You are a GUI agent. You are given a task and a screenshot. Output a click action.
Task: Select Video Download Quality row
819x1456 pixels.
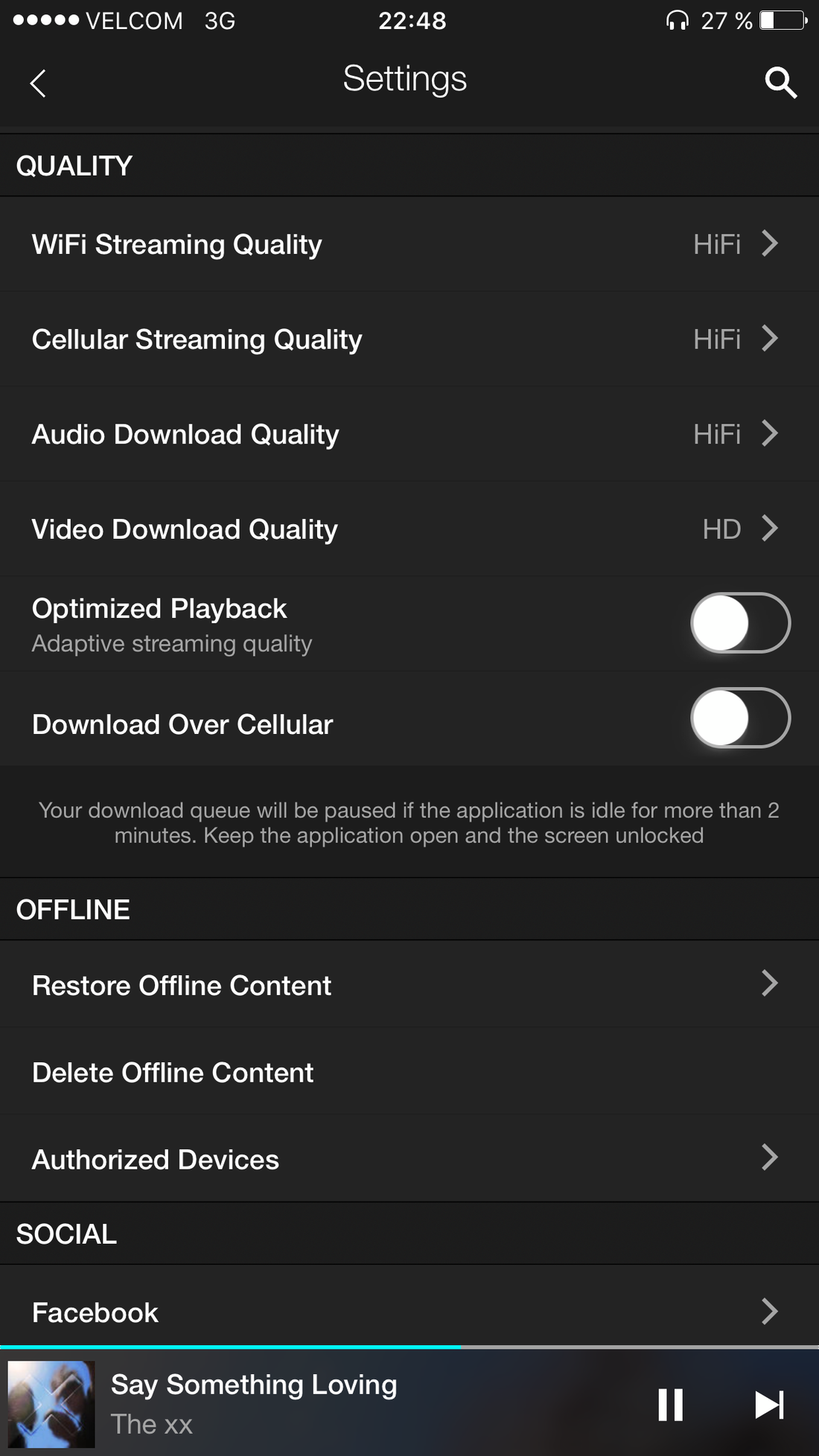408,529
